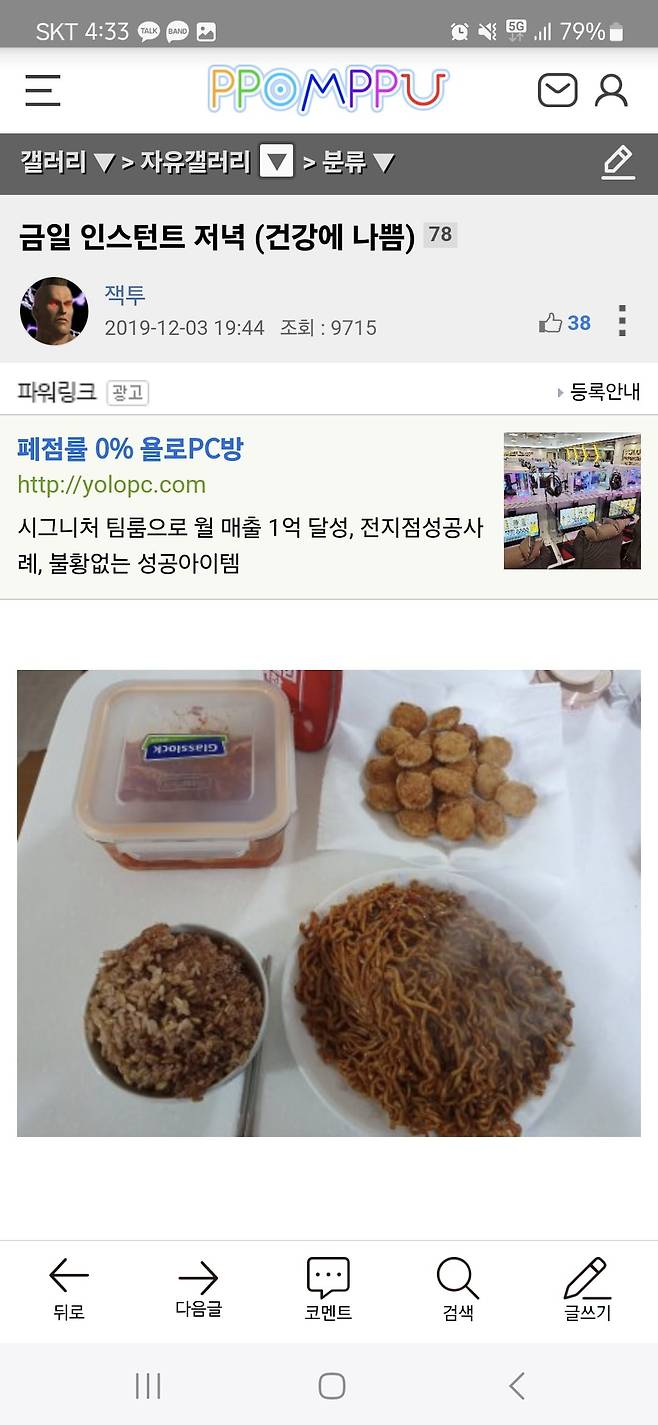Go to the next post (다음글)
658x1425 pixels.
tap(198, 1289)
